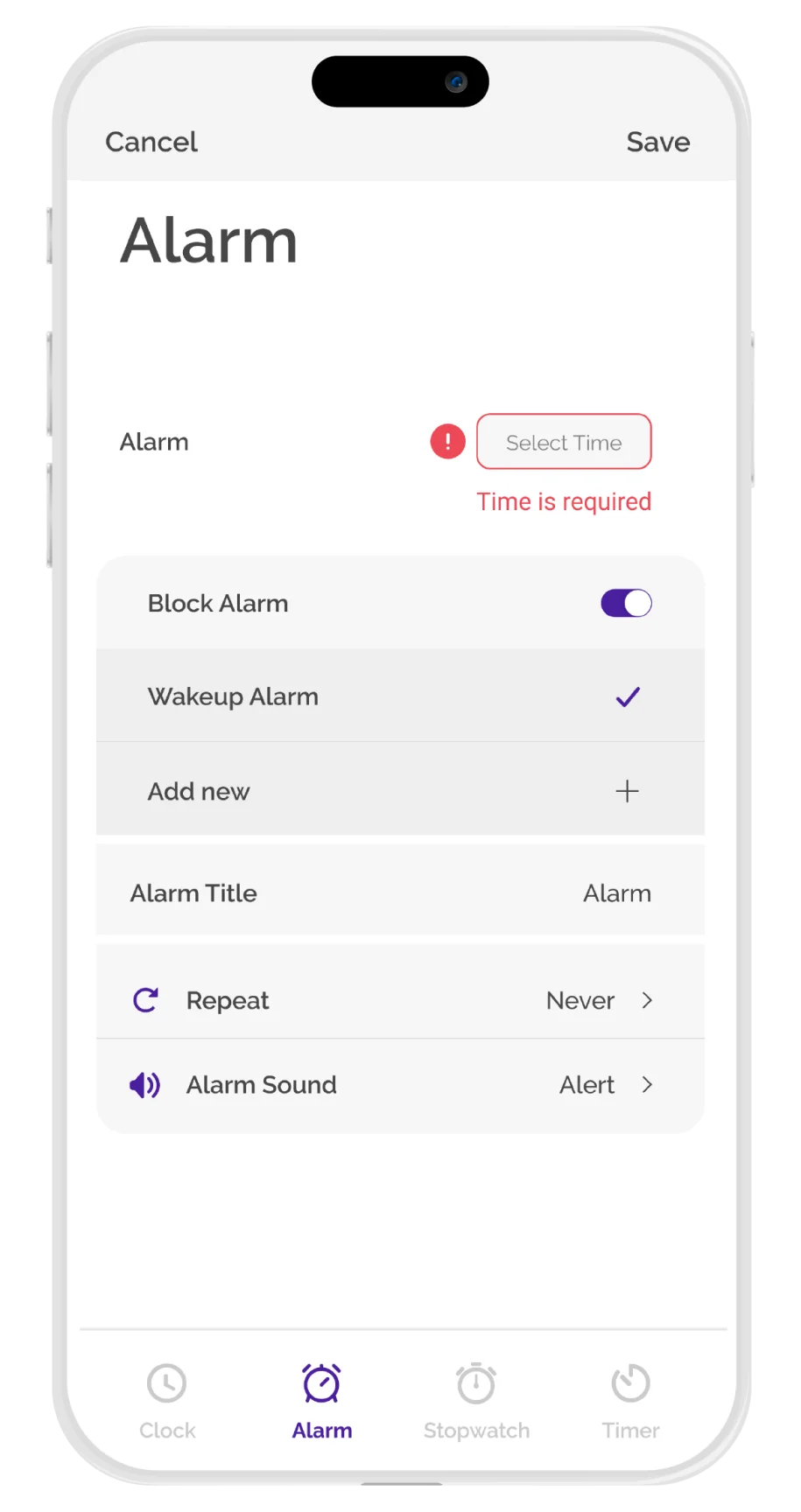
Task: Turn off the Block Alarm switch
Action: 626,603
